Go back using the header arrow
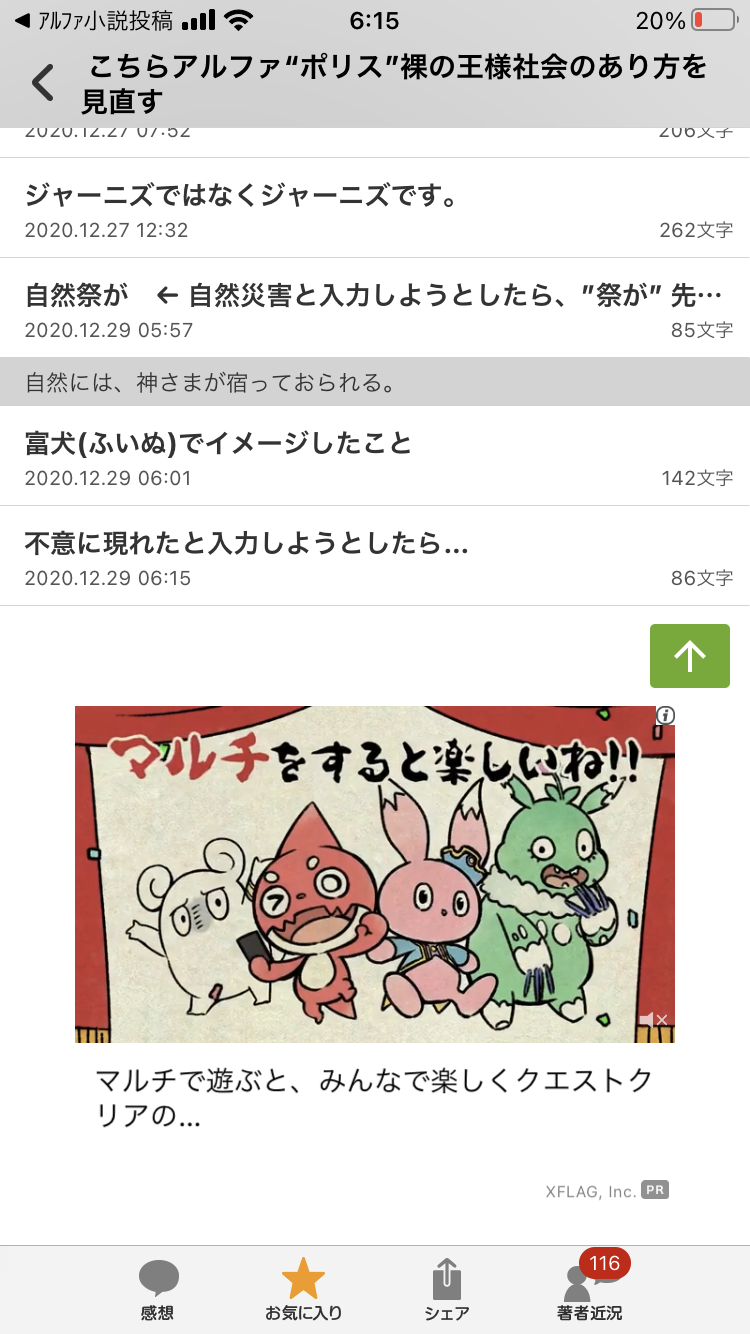Screen dimensions: 750x1334 (43, 83)
